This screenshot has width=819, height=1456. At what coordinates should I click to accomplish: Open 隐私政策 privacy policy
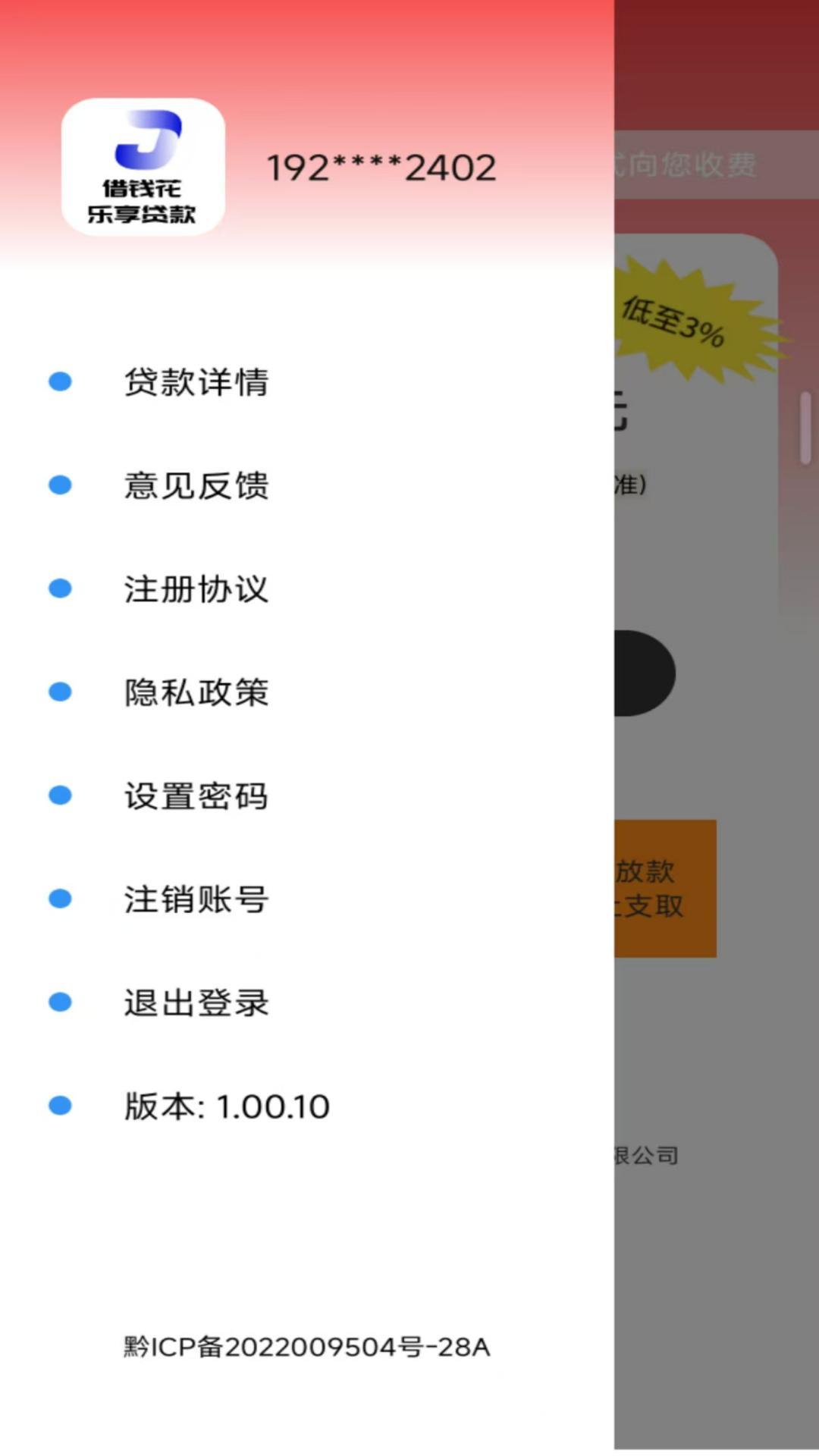pos(196,692)
